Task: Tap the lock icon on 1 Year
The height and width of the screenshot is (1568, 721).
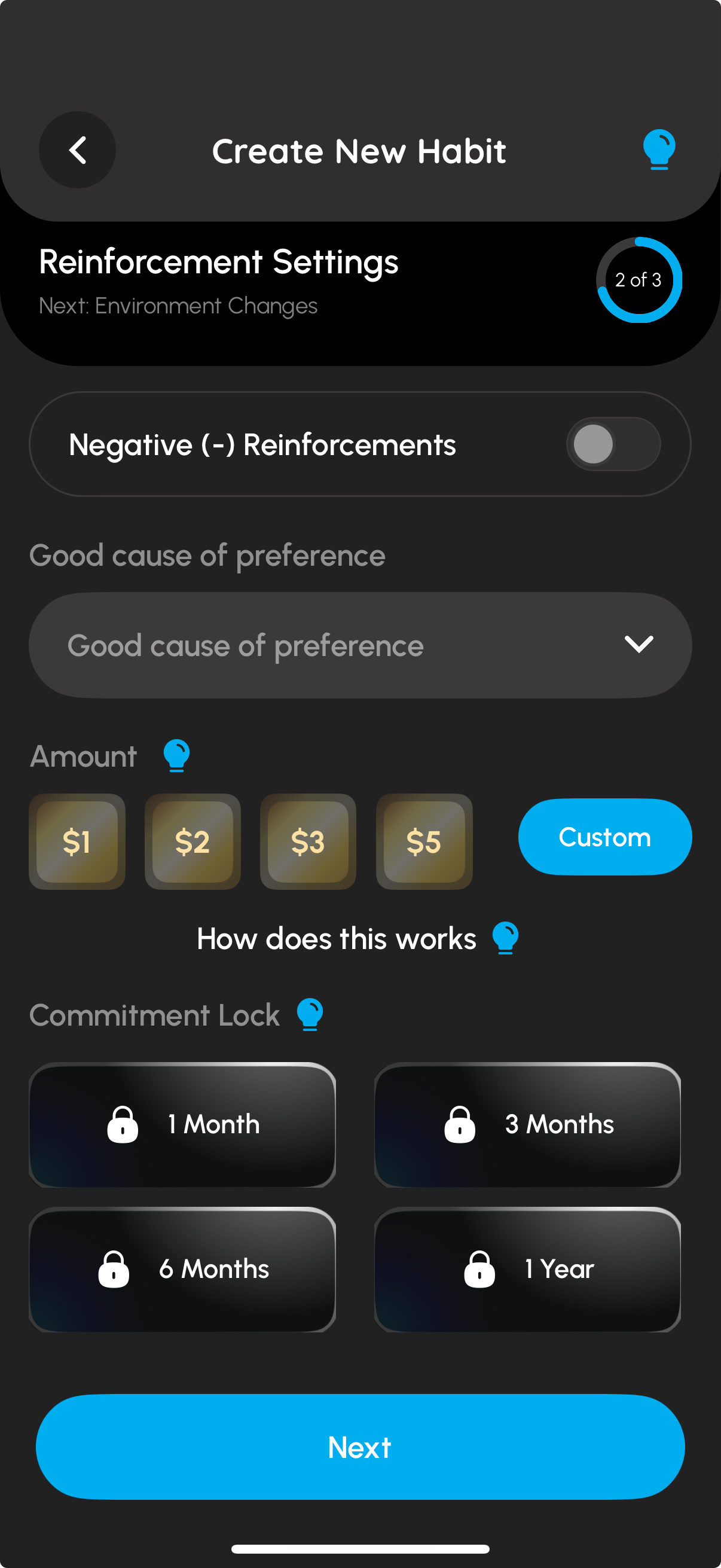Action: [481, 1268]
